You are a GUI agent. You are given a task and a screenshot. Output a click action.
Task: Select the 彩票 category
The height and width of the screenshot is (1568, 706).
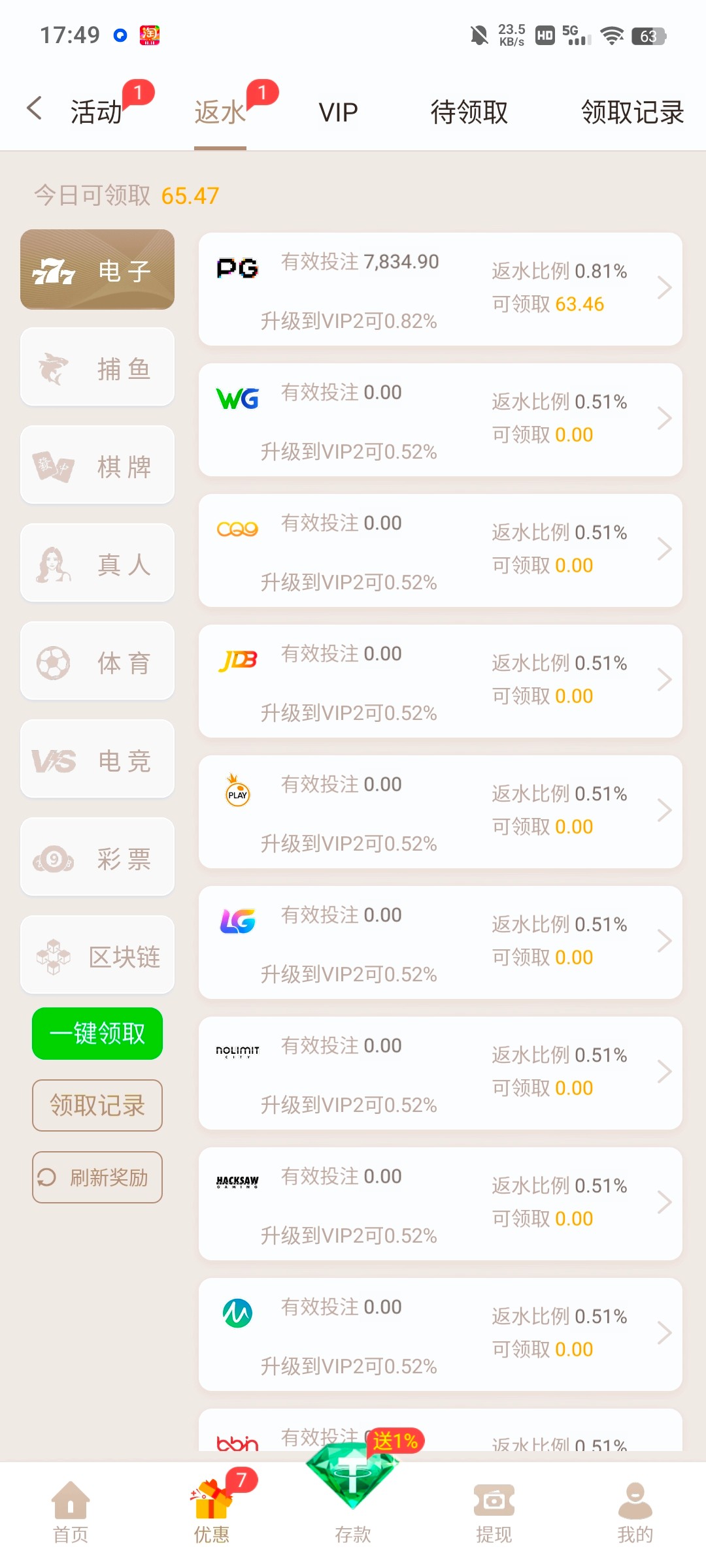[x=97, y=858]
